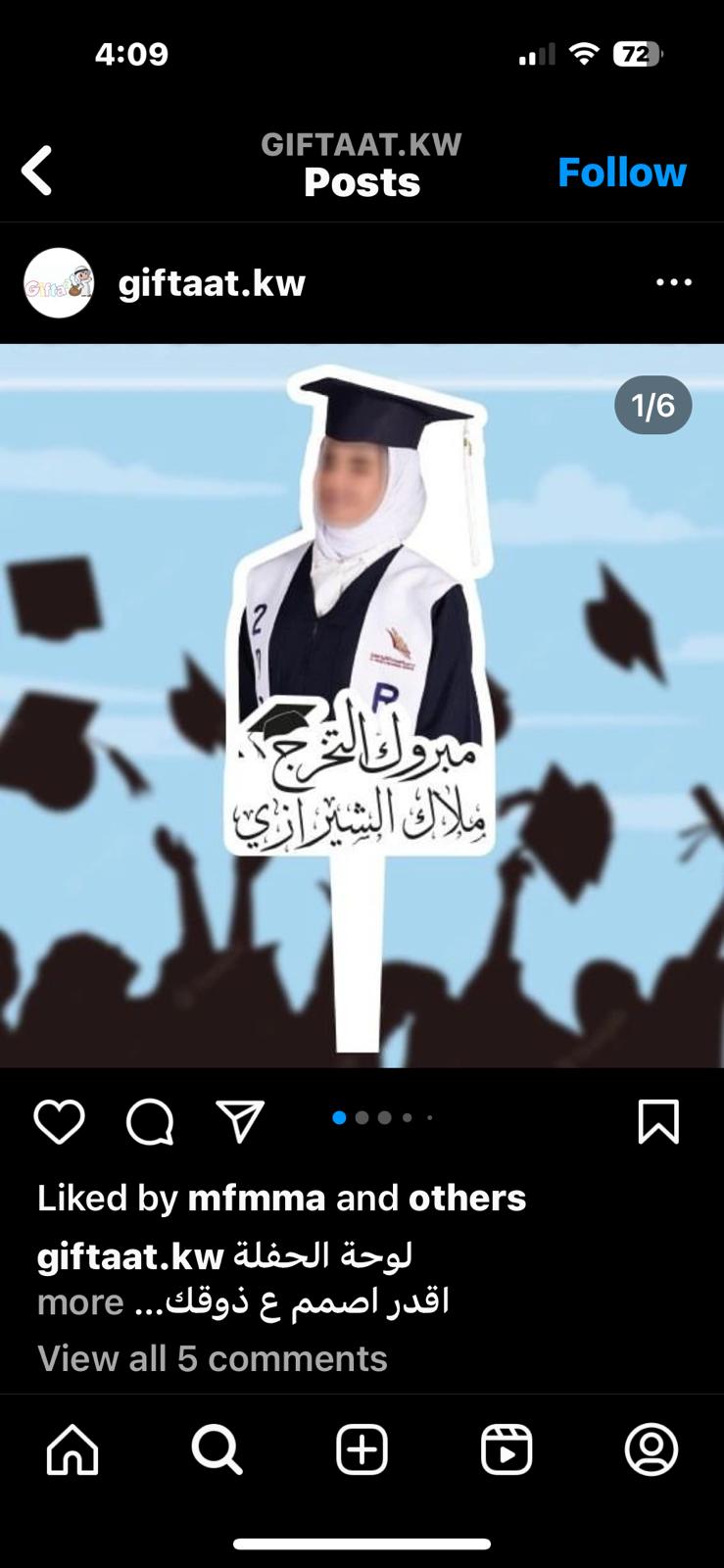
Task: Open giftaat.kw username in the post header
Action: 212,283
